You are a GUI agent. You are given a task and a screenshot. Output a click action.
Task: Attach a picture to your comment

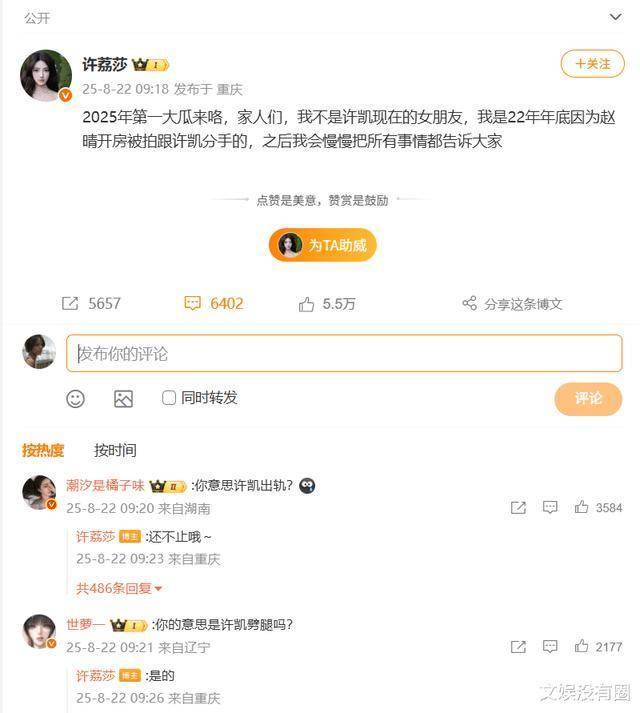coord(123,398)
